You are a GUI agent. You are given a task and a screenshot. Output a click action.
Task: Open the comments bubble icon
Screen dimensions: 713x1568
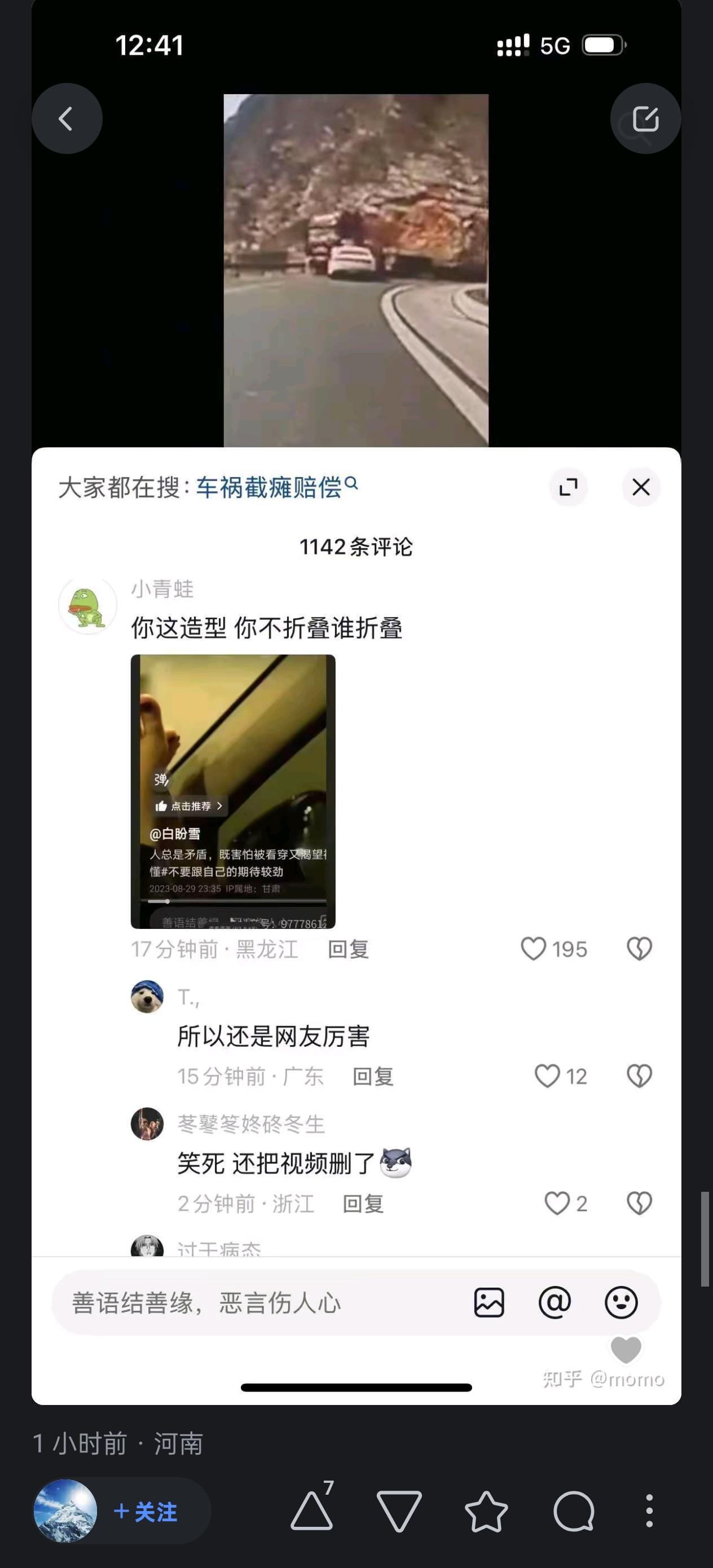point(573,1512)
